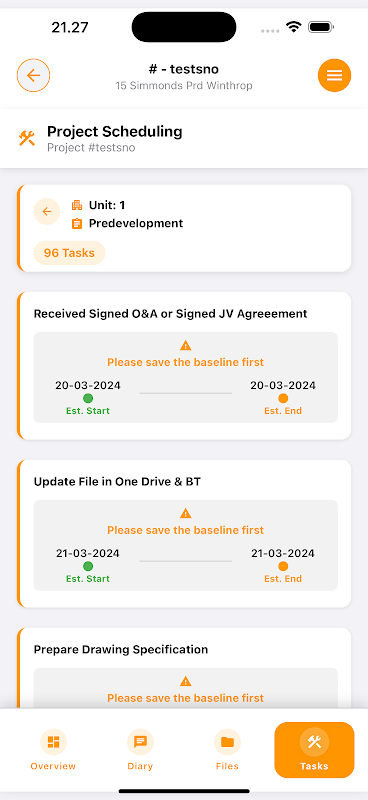Open the hamburger menu button
This screenshot has width=368, height=800.
pos(334,76)
